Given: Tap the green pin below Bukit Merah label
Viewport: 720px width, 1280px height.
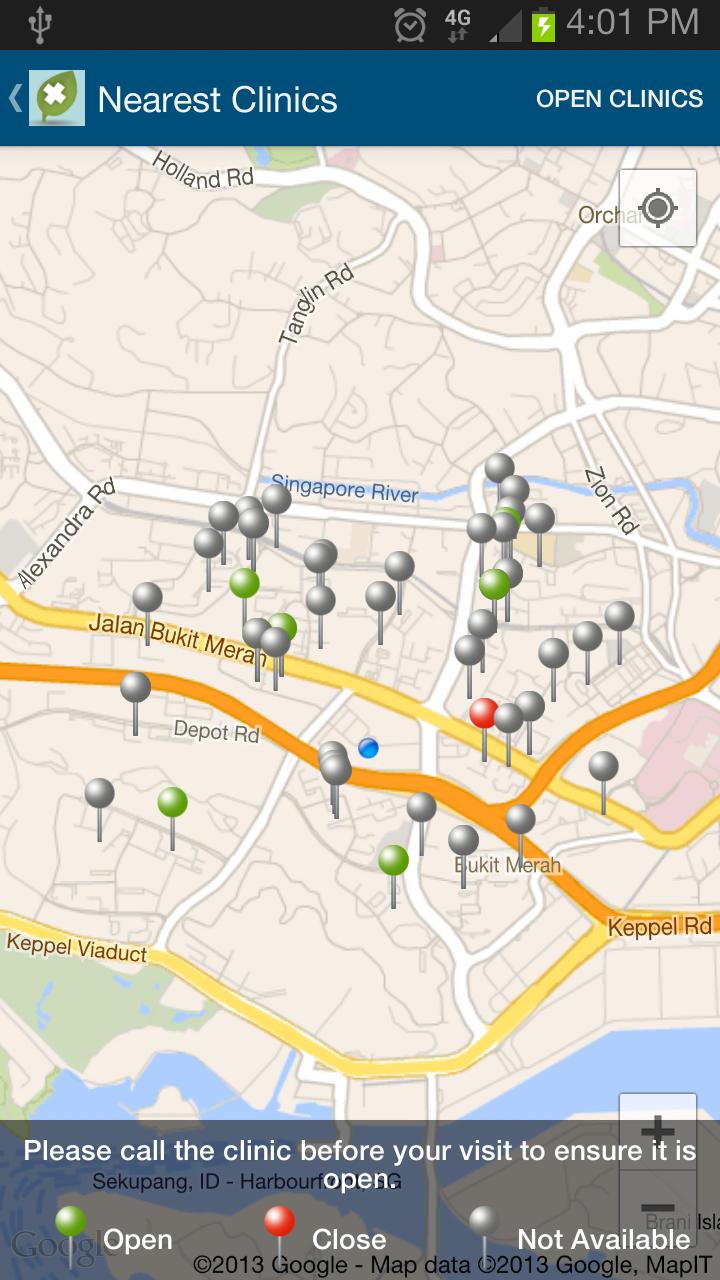Looking at the screenshot, I should tap(393, 861).
